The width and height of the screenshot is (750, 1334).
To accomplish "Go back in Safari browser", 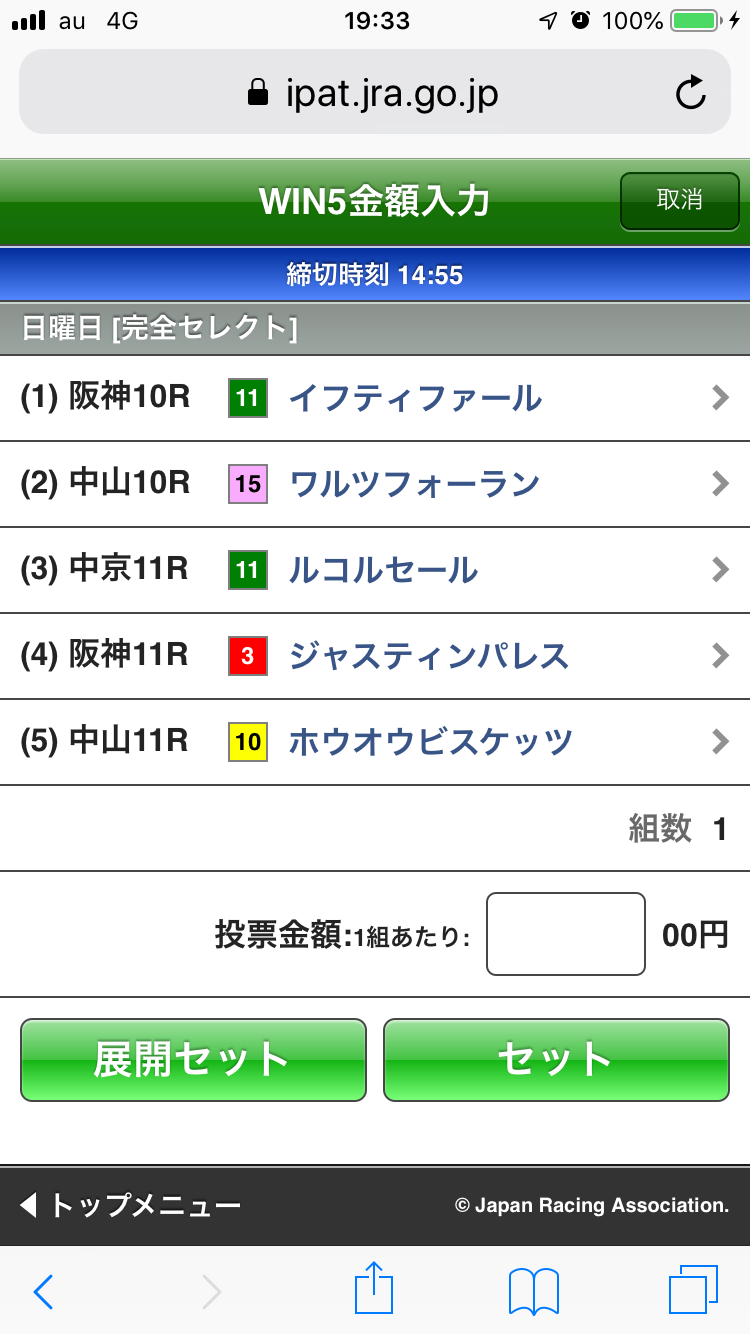I will click(44, 1292).
